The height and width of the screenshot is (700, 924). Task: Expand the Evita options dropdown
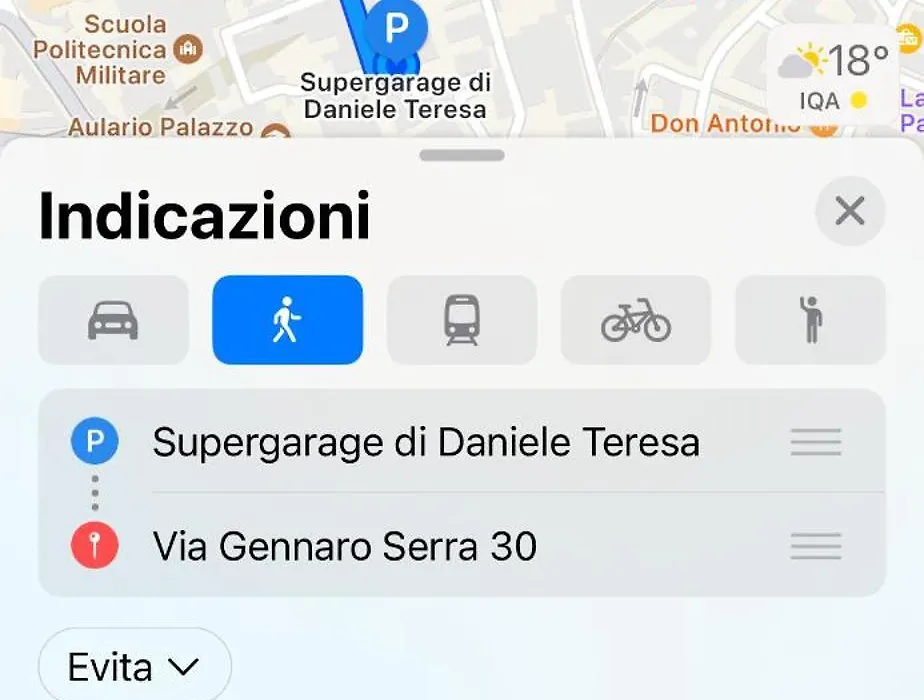point(134,667)
